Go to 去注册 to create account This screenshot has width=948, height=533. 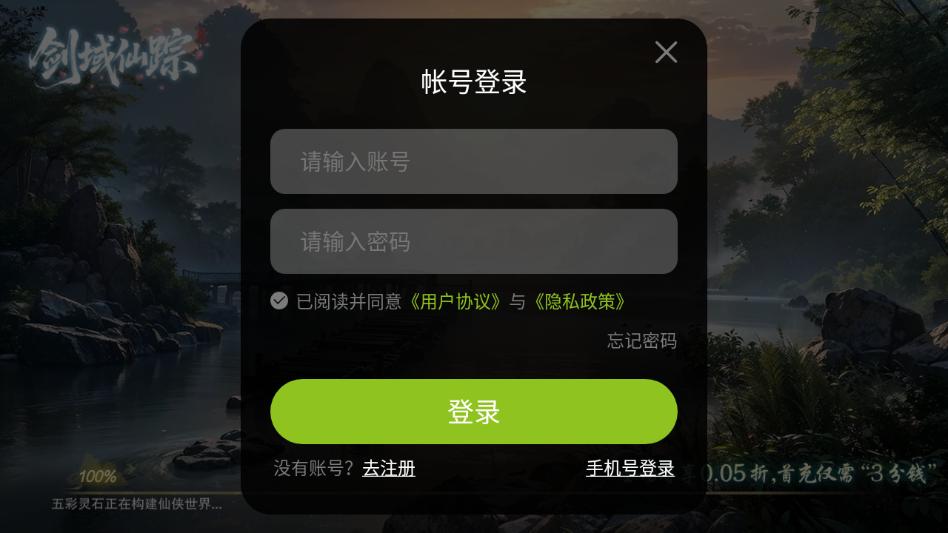pyautogui.click(x=388, y=468)
